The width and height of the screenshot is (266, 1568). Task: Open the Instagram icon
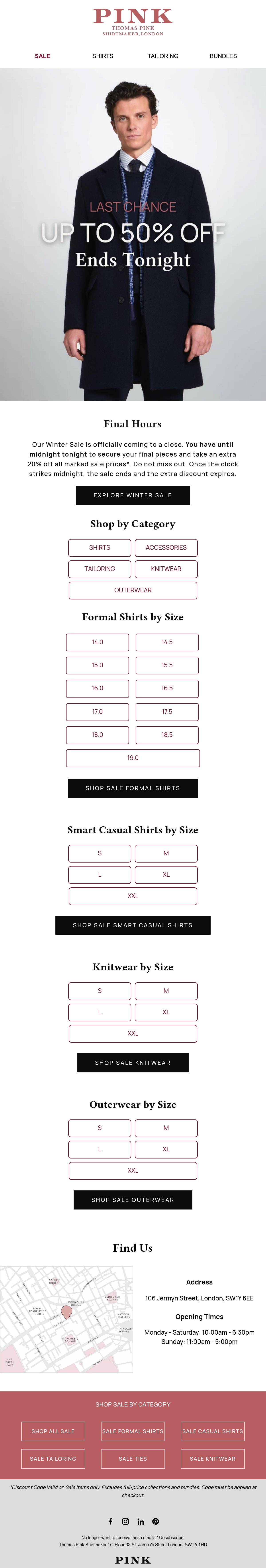coord(125,1521)
